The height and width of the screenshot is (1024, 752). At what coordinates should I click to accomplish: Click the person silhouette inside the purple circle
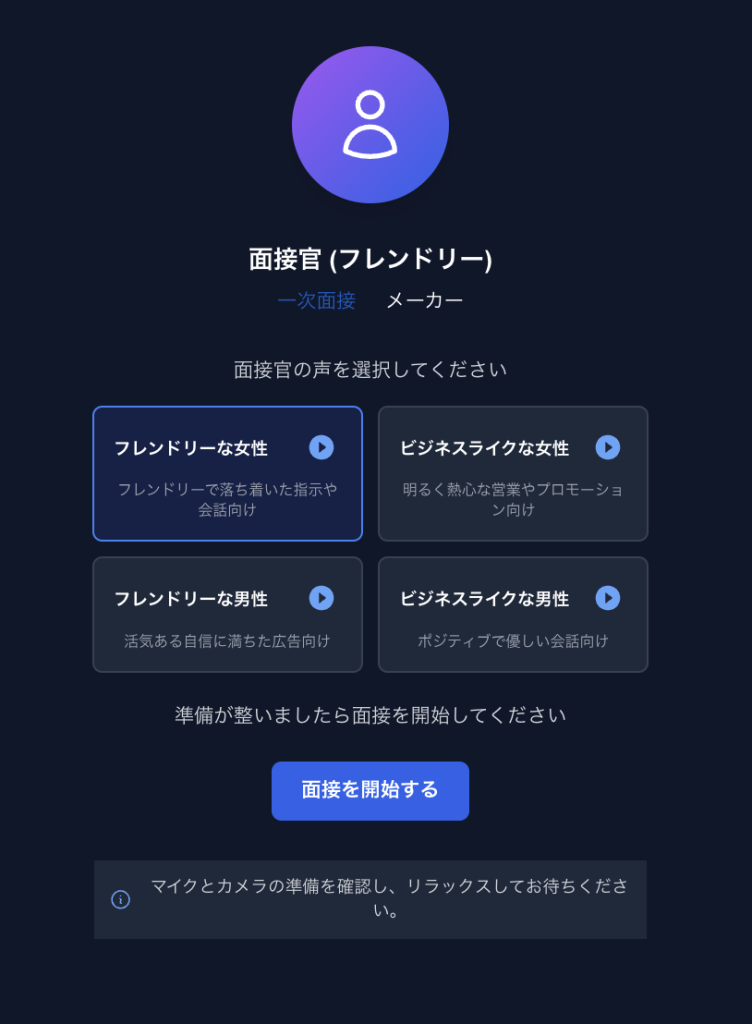tap(370, 124)
